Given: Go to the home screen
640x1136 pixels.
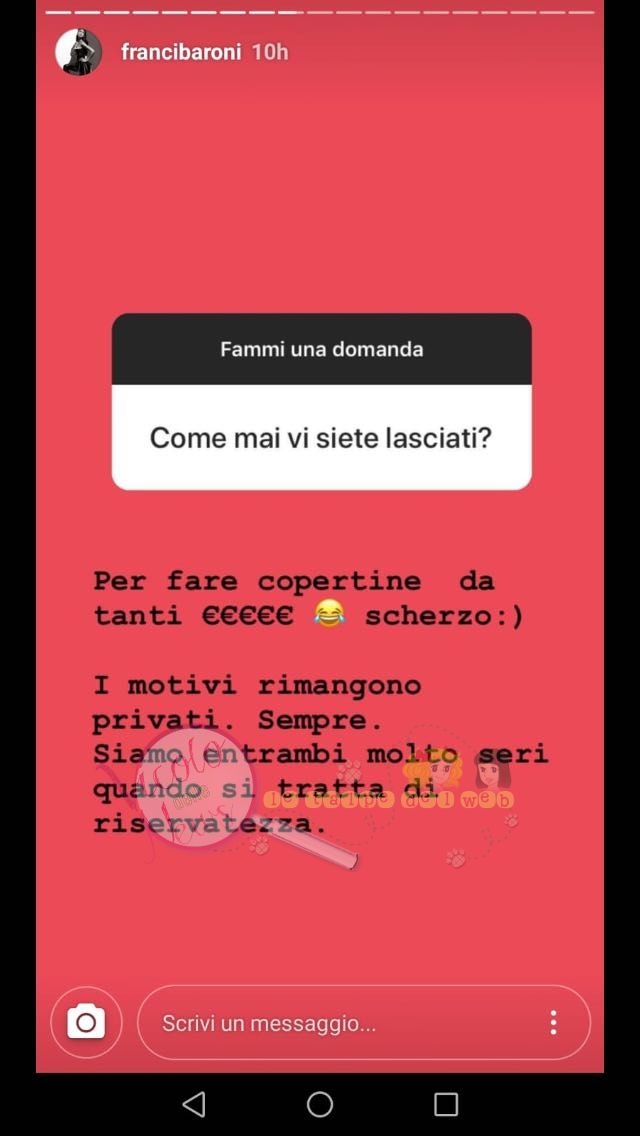Looking at the screenshot, I should coord(320,1104).
